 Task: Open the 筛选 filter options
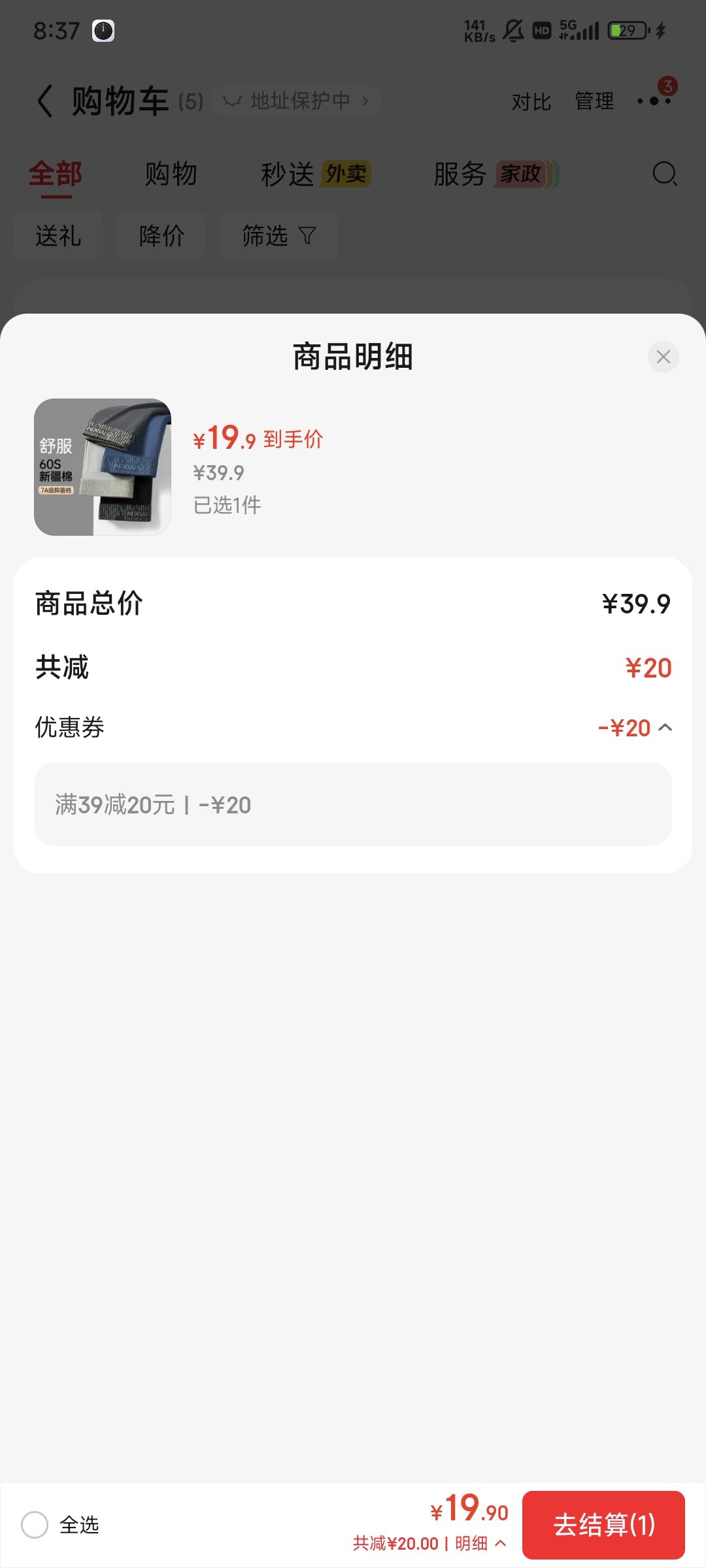[x=279, y=236]
